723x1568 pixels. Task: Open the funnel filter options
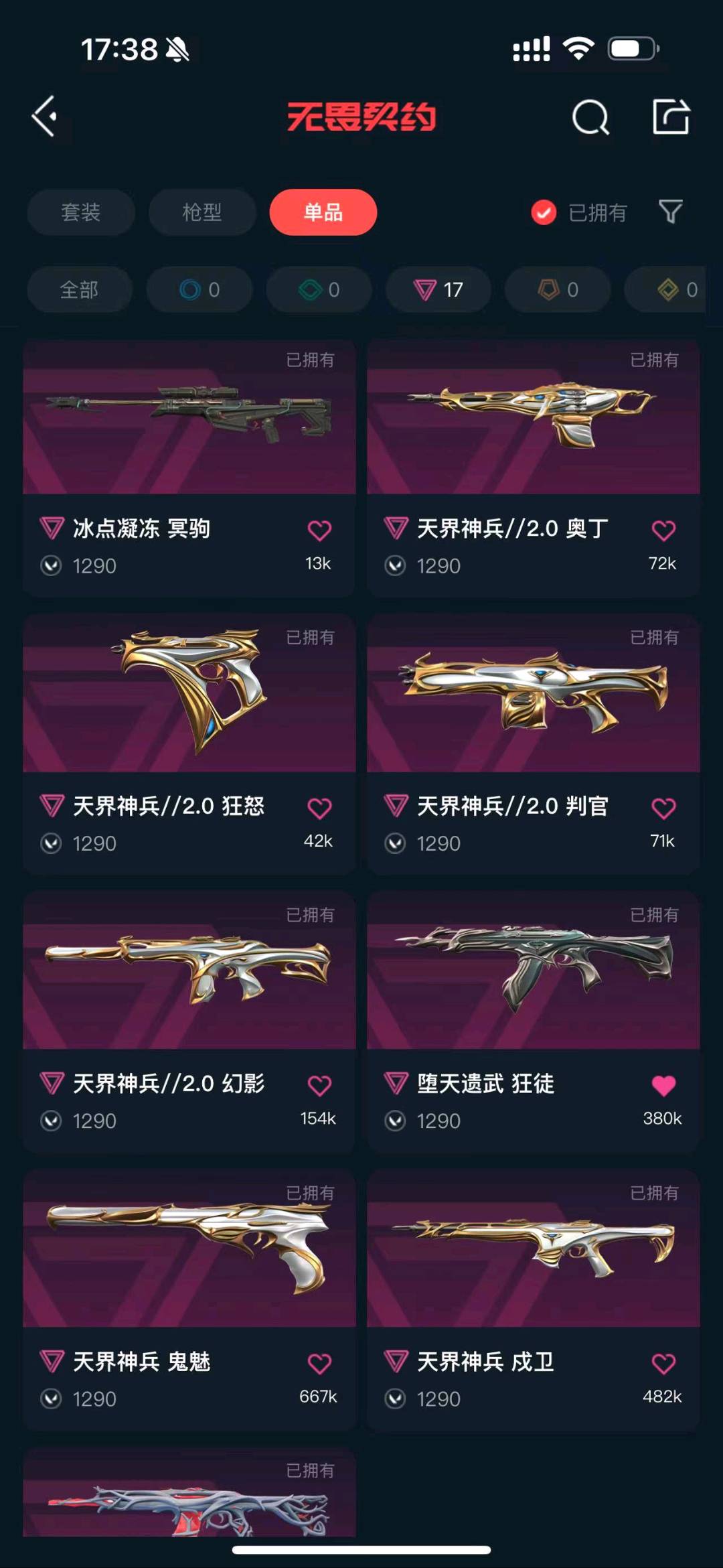(x=670, y=212)
